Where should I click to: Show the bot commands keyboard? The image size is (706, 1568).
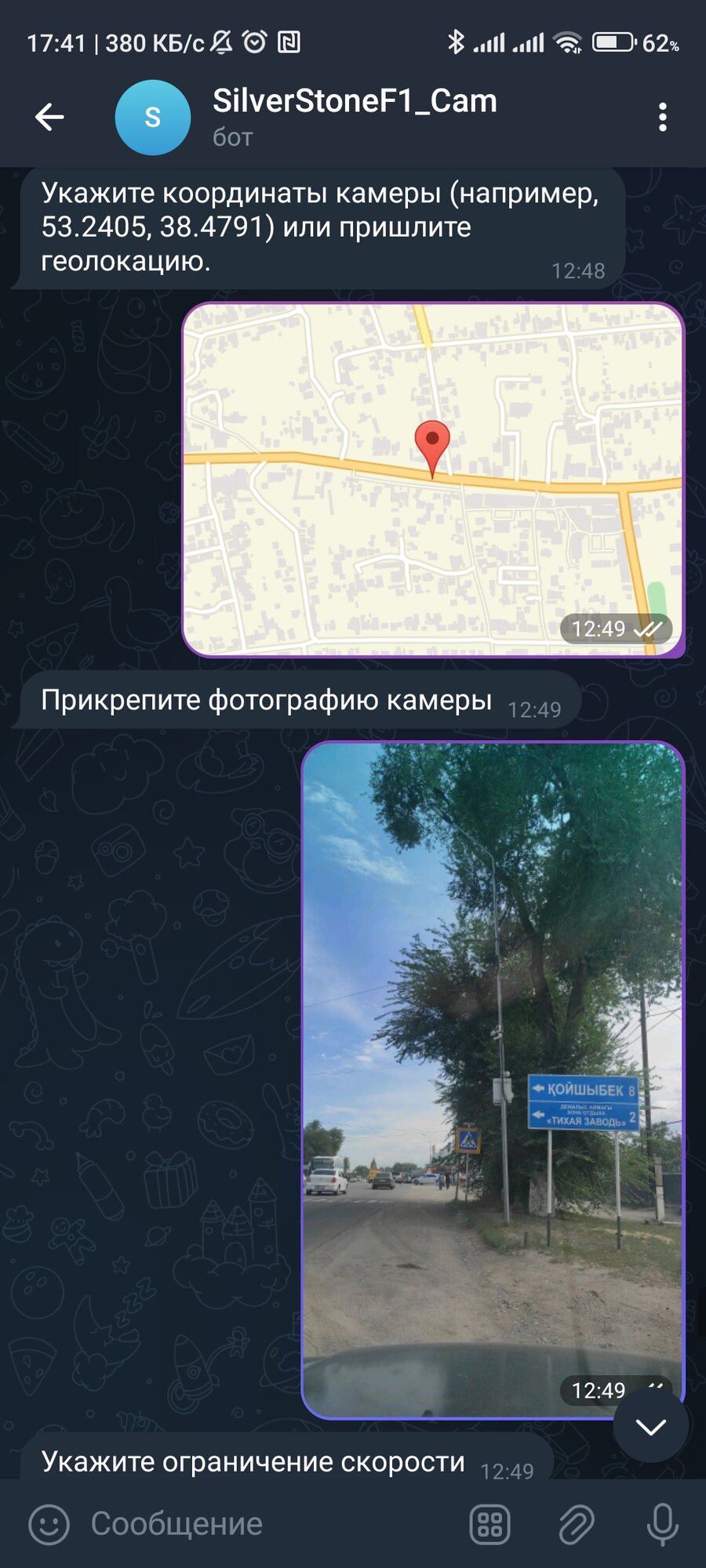(489, 1525)
